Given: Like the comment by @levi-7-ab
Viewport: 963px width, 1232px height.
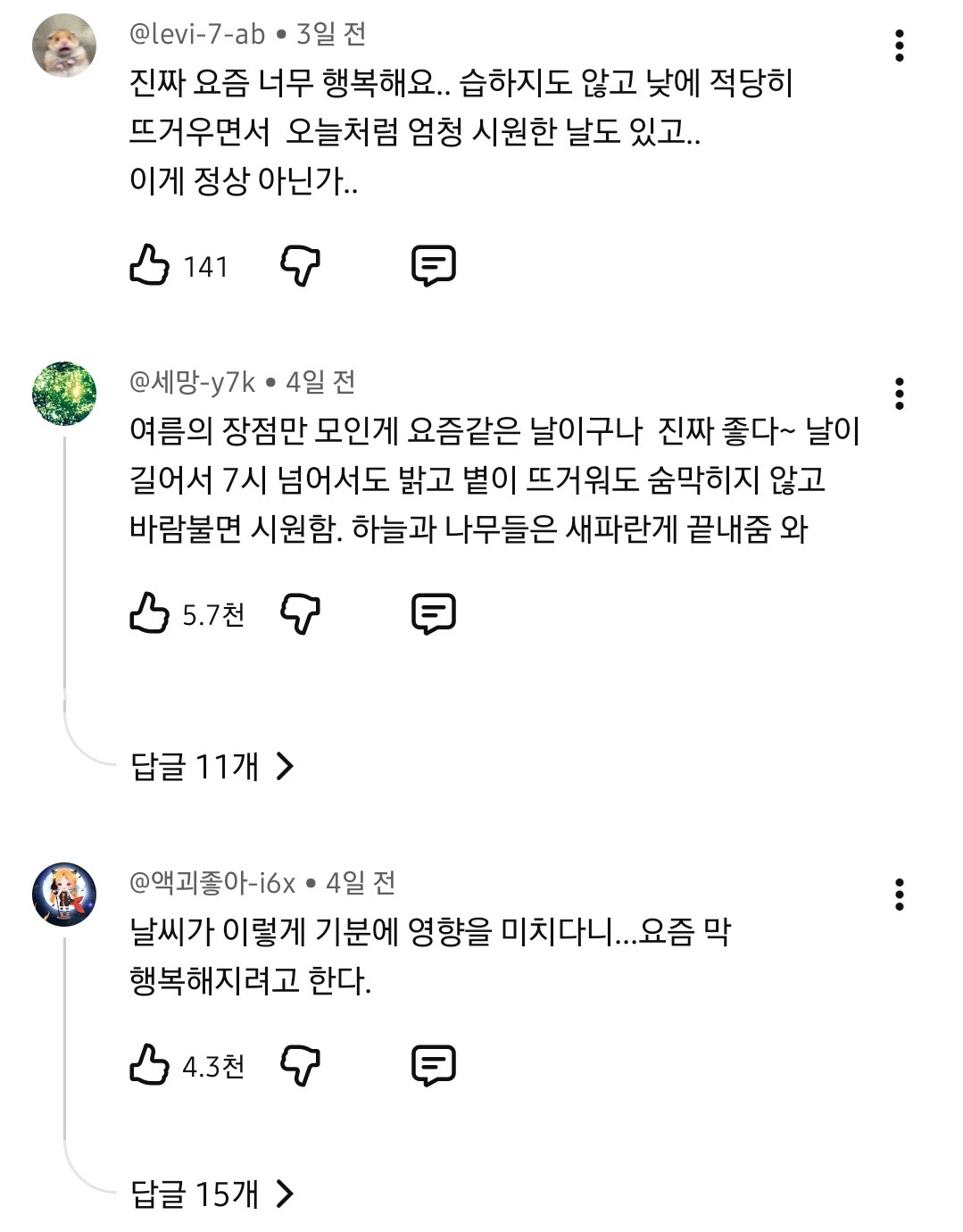Looking at the screenshot, I should tap(149, 265).
